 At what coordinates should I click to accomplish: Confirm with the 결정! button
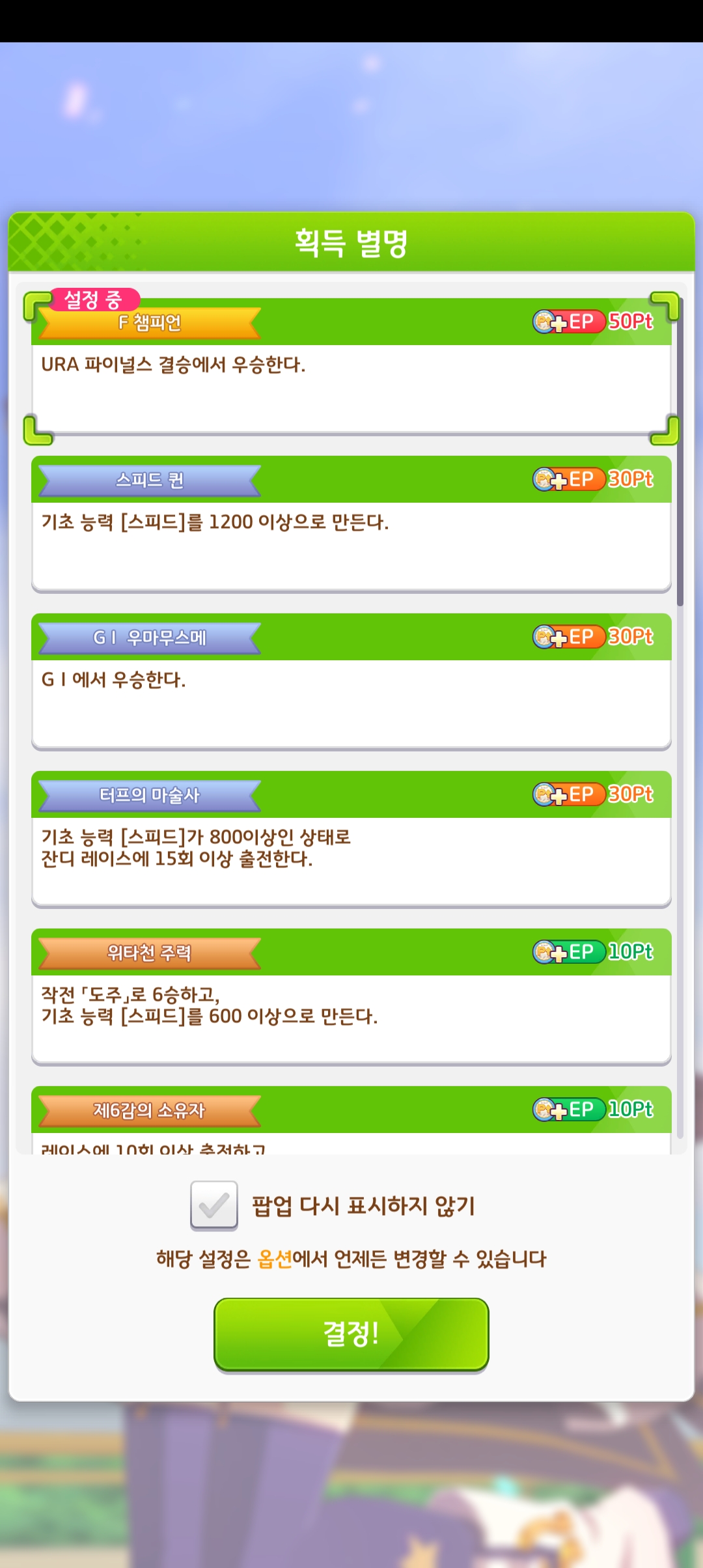click(x=351, y=1334)
